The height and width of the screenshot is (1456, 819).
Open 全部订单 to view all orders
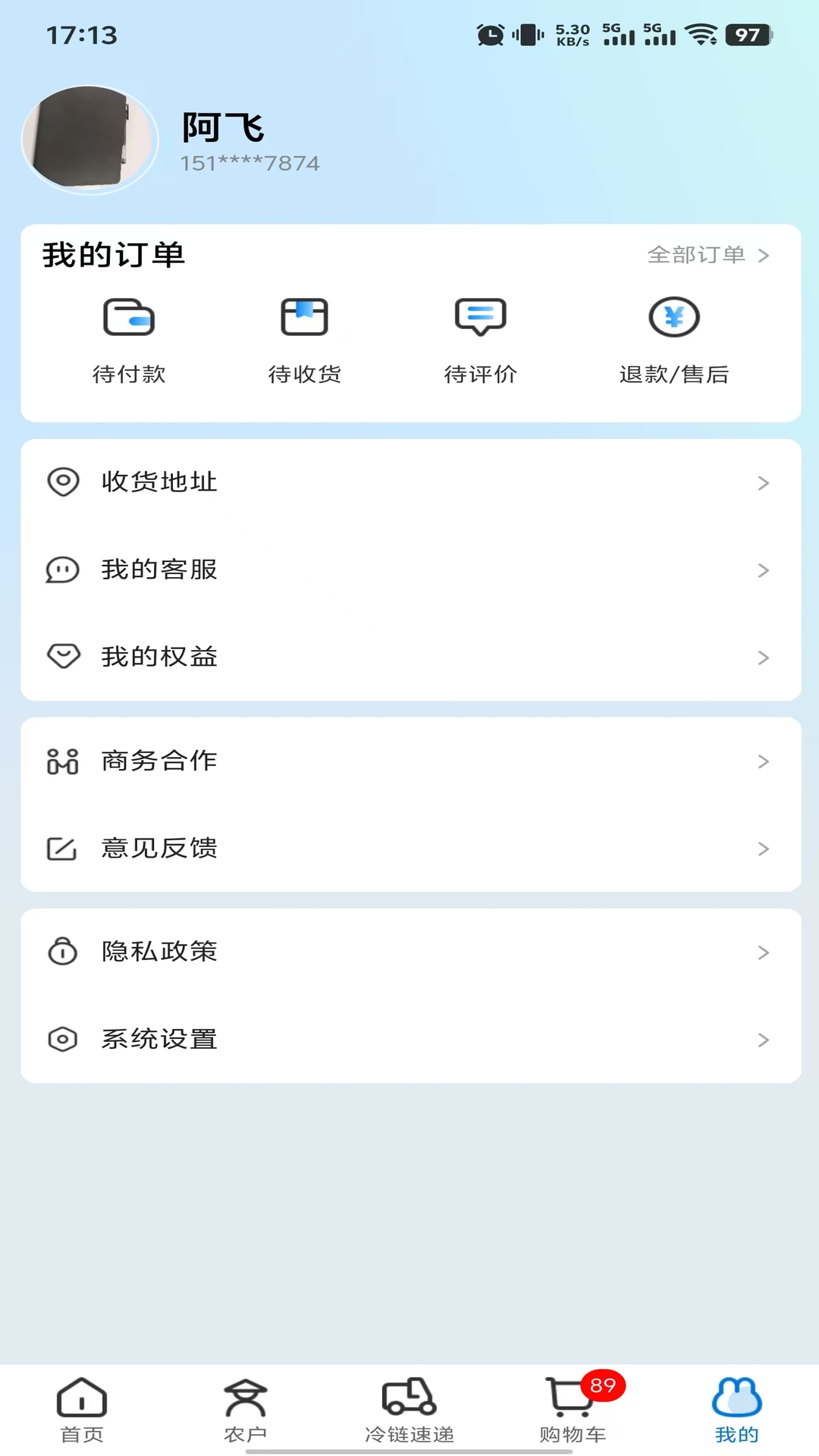(698, 255)
